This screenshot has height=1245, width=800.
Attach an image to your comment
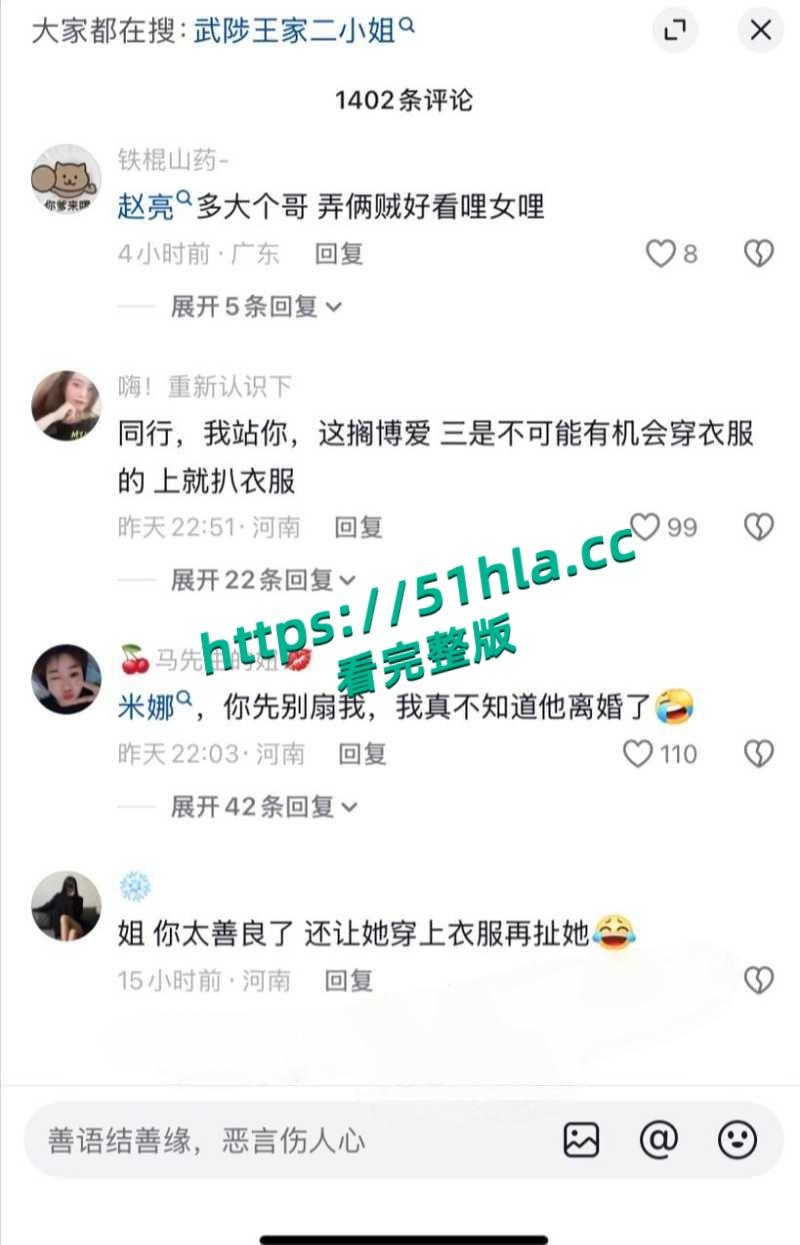click(x=581, y=1140)
